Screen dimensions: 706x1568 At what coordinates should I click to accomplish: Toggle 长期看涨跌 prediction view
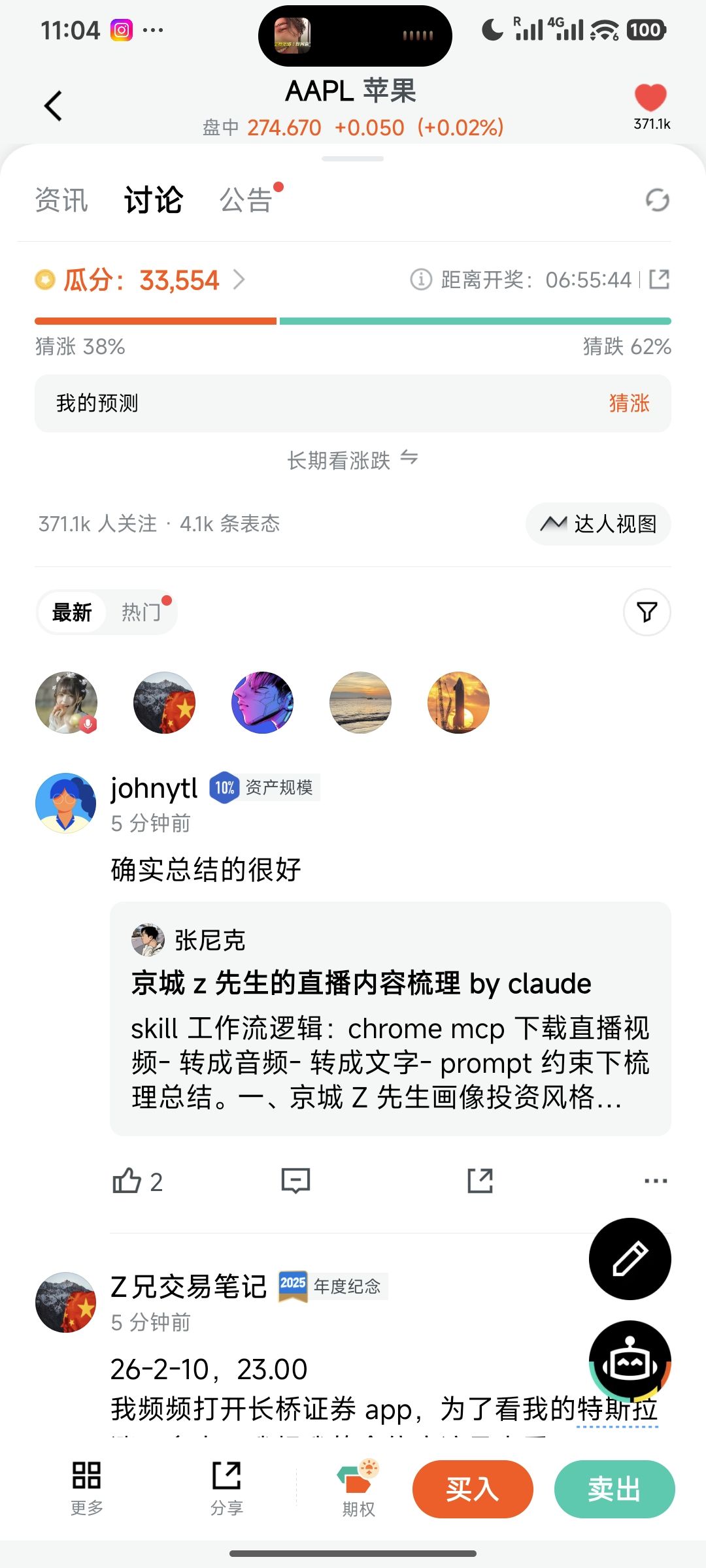tap(352, 460)
